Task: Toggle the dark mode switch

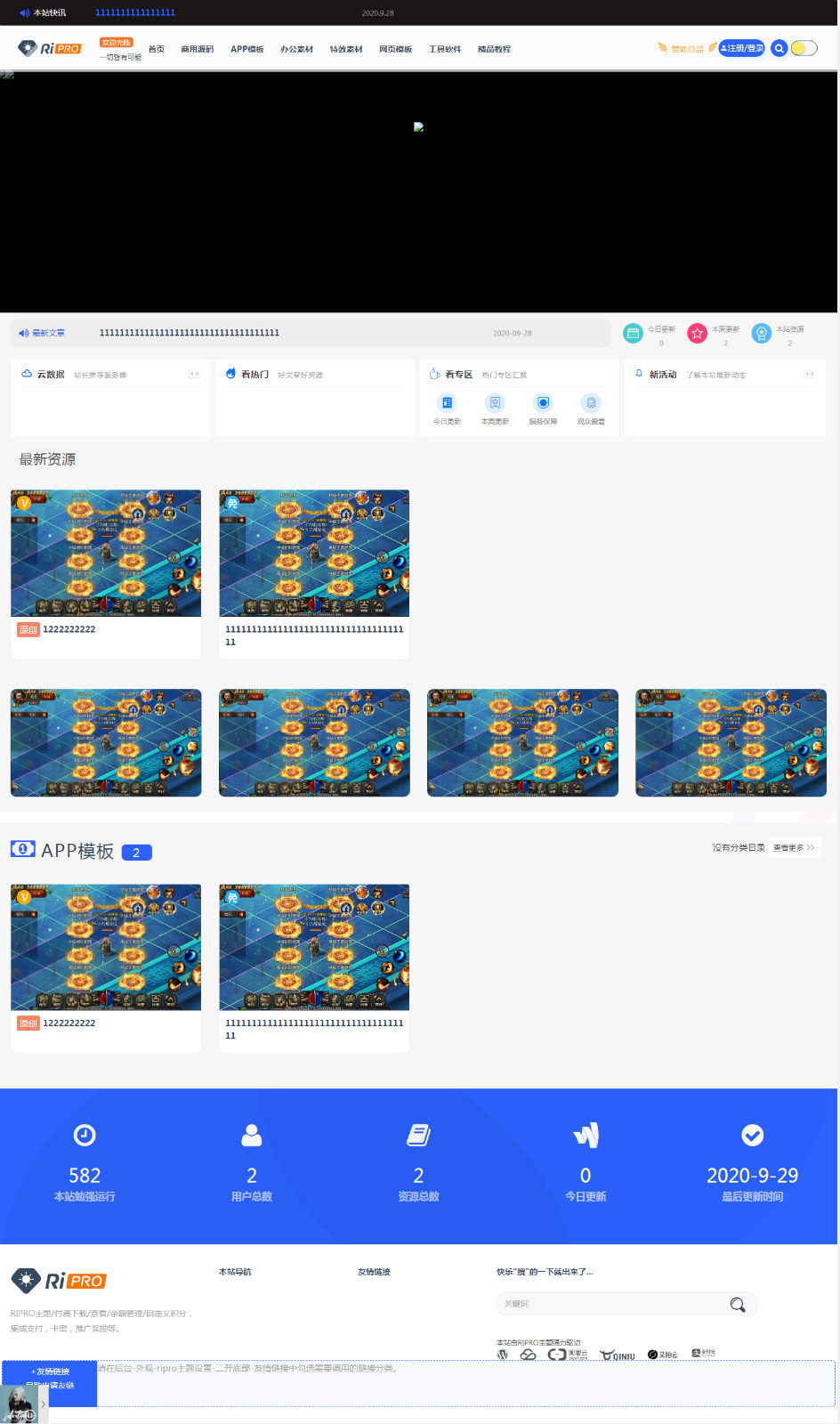Action: click(x=804, y=48)
